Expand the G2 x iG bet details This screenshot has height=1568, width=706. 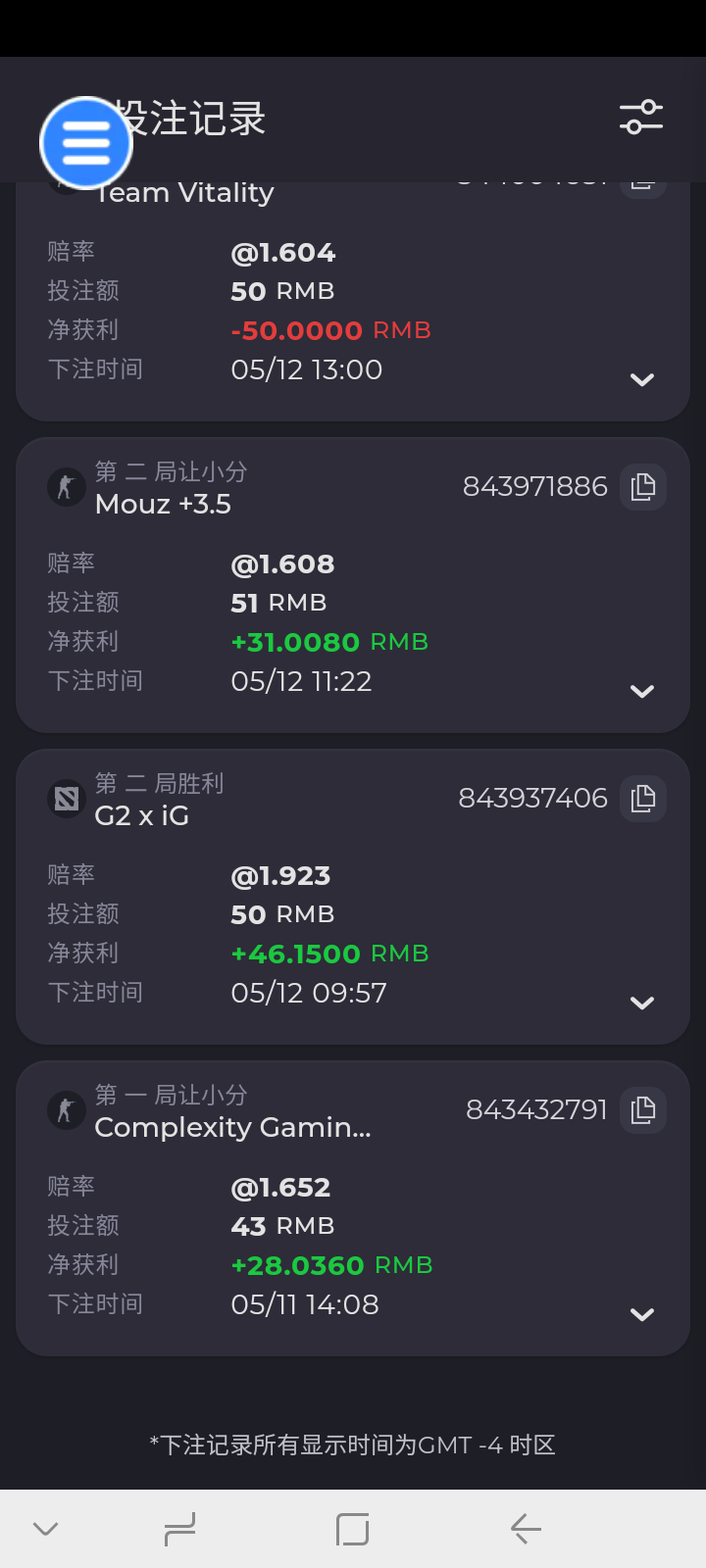tap(642, 1003)
